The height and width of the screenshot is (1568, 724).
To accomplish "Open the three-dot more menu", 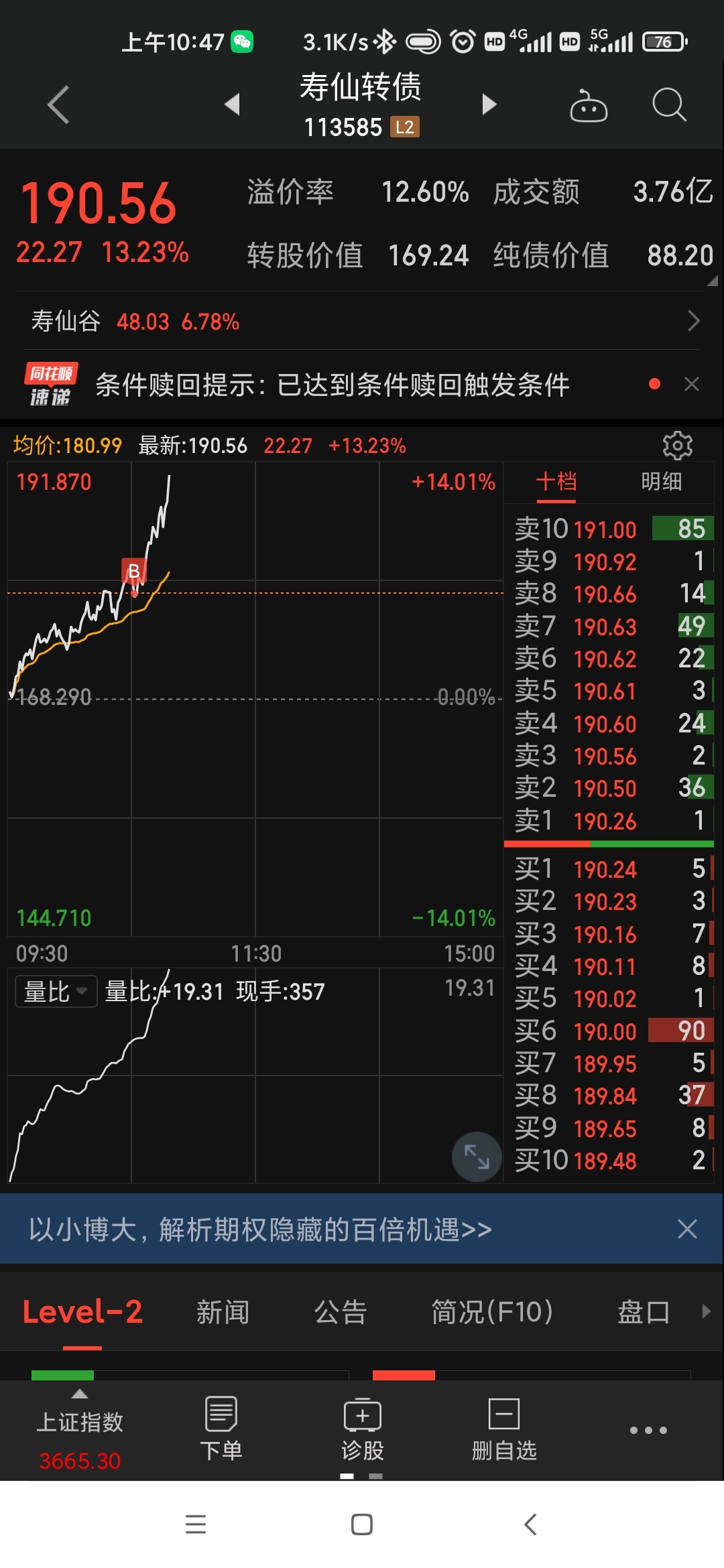I will pyautogui.click(x=648, y=1430).
